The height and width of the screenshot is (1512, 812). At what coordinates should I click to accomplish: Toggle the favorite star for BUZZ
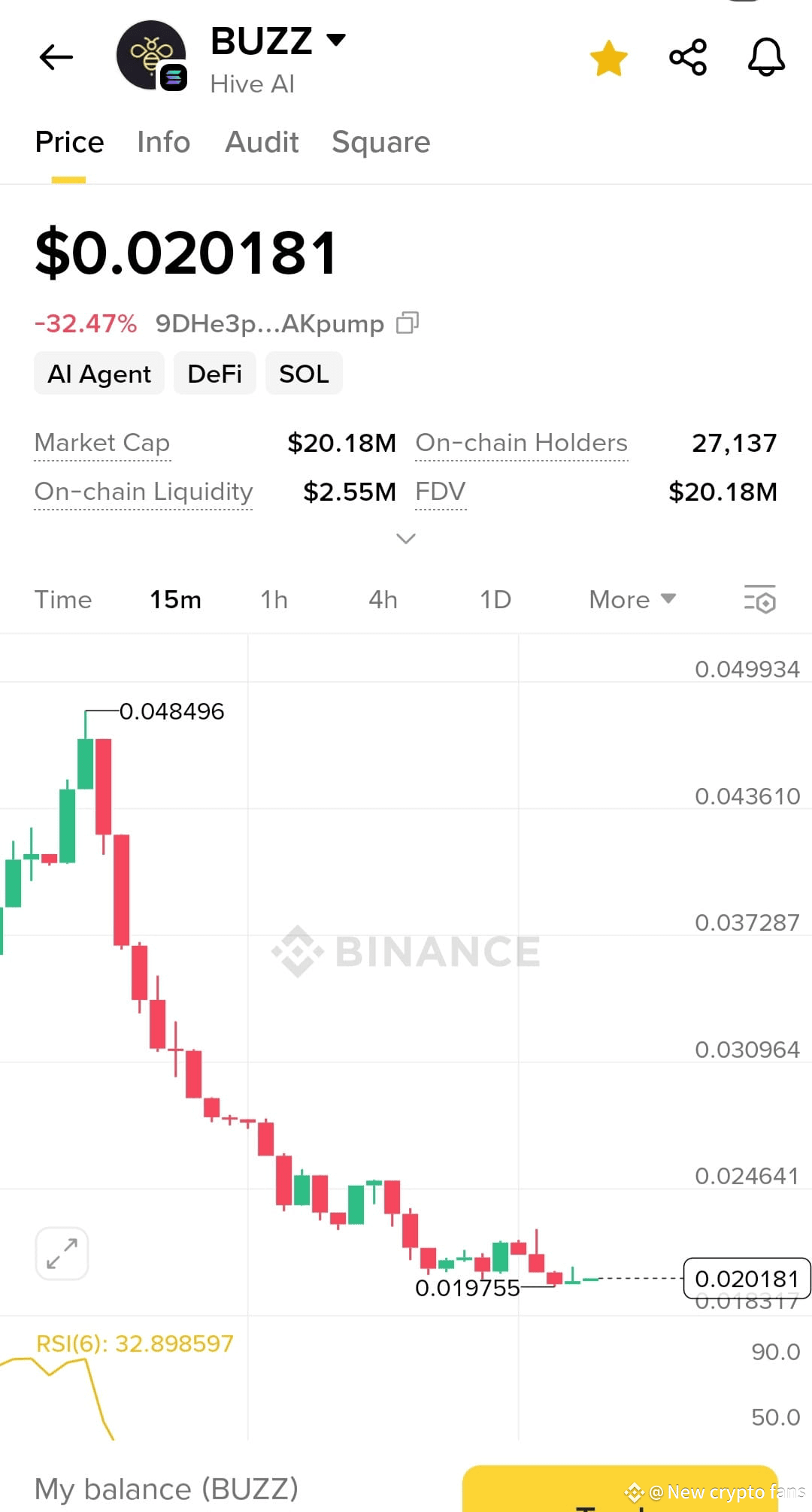point(609,56)
